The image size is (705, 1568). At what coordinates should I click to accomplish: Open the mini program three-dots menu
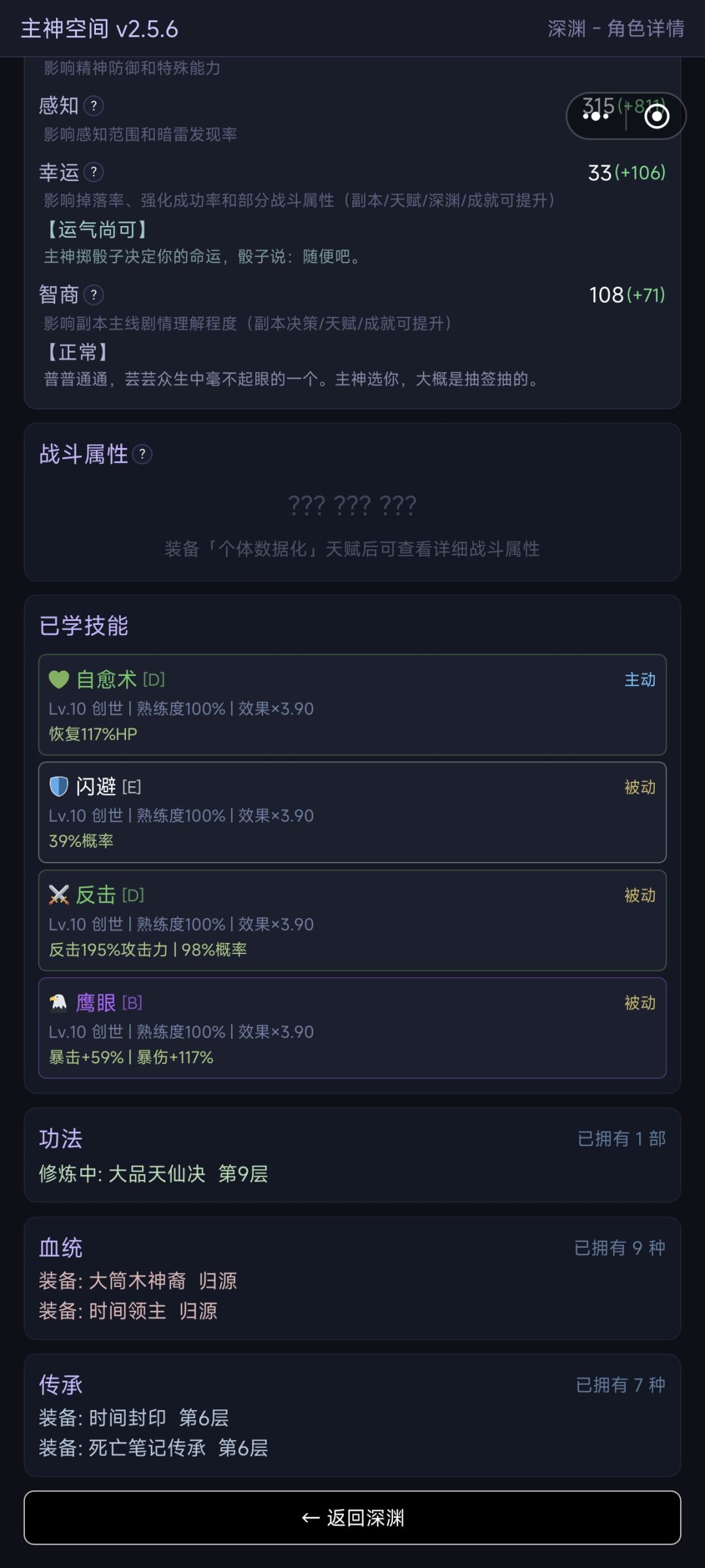596,116
